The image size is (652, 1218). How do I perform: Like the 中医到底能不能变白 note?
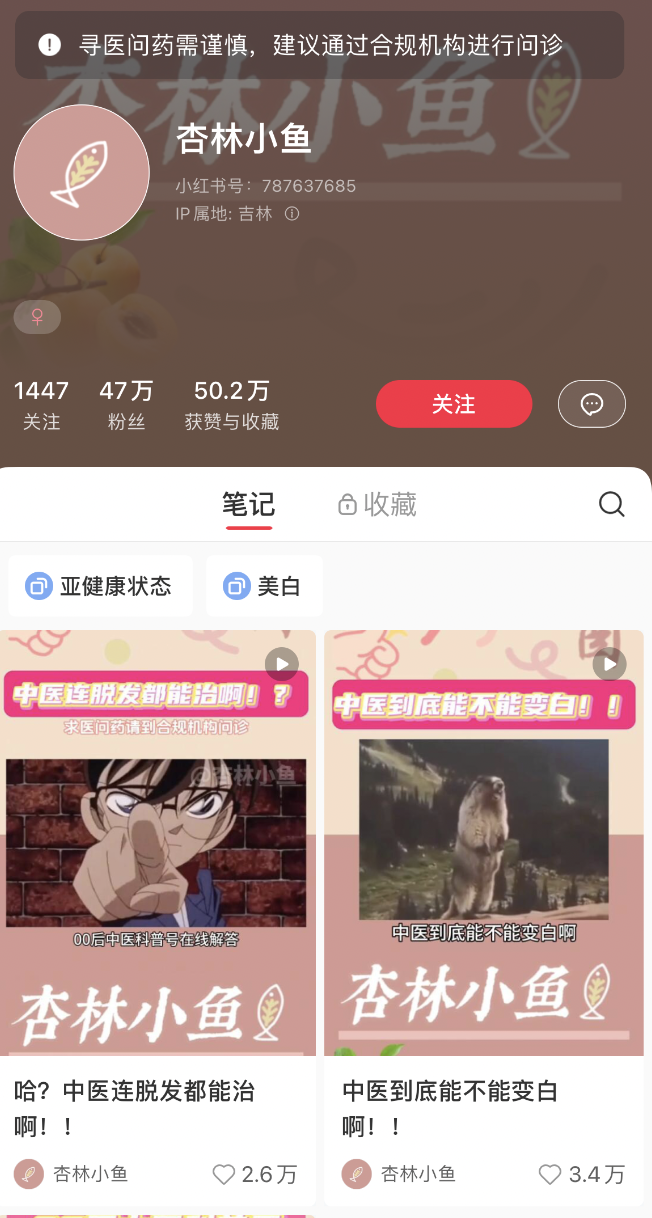(x=550, y=1174)
